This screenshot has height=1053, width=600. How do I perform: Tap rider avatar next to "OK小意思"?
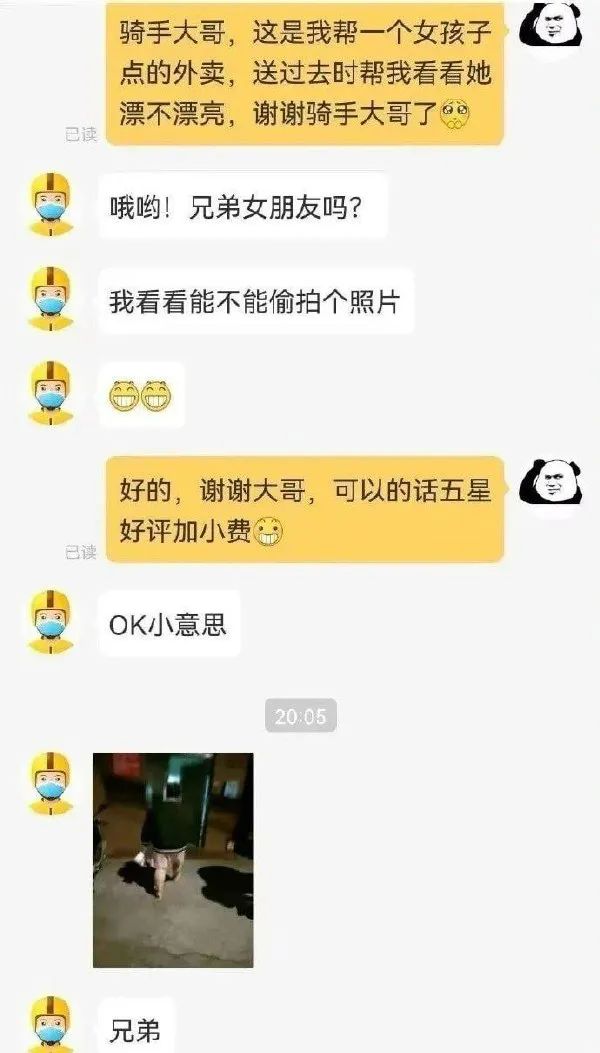[51, 621]
